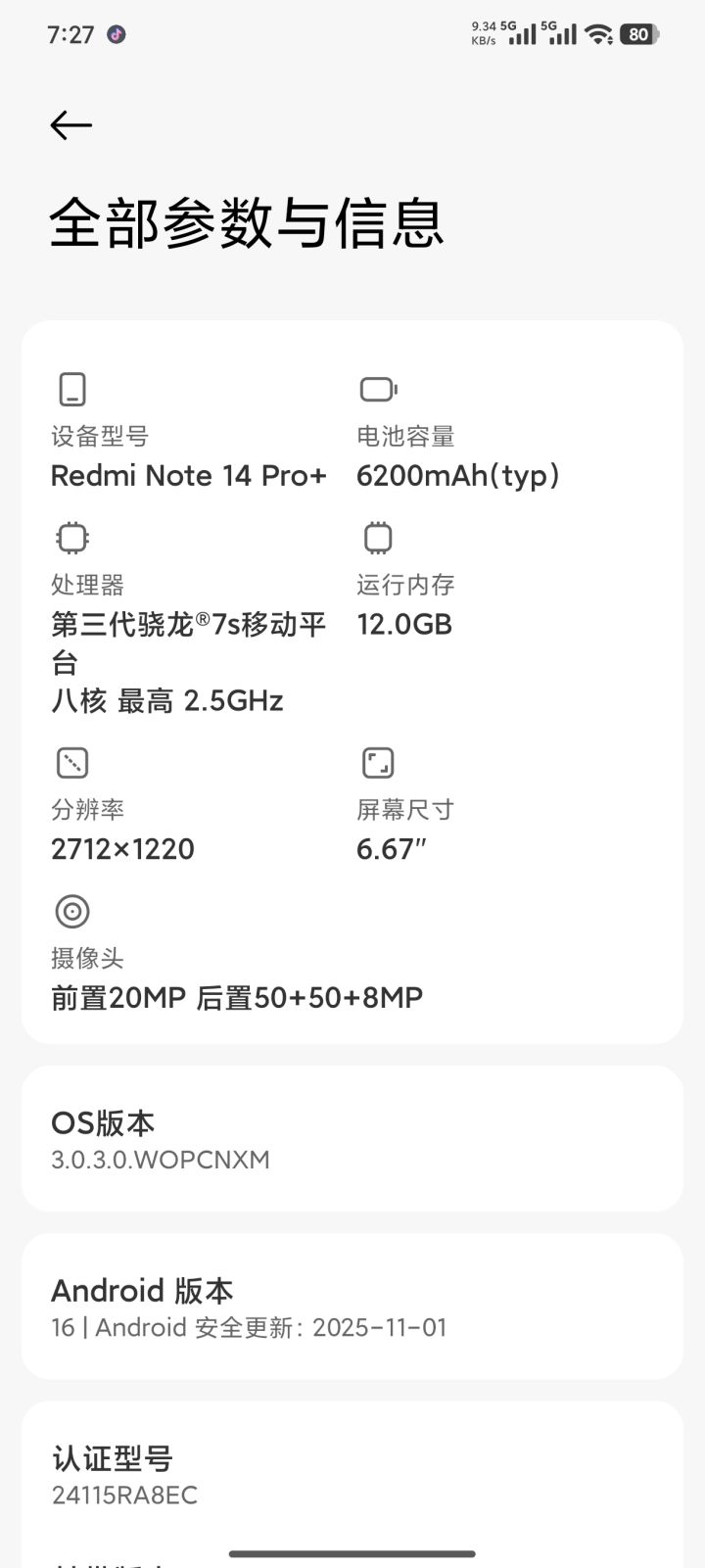Tap the Android 版本 row

coord(352,1307)
